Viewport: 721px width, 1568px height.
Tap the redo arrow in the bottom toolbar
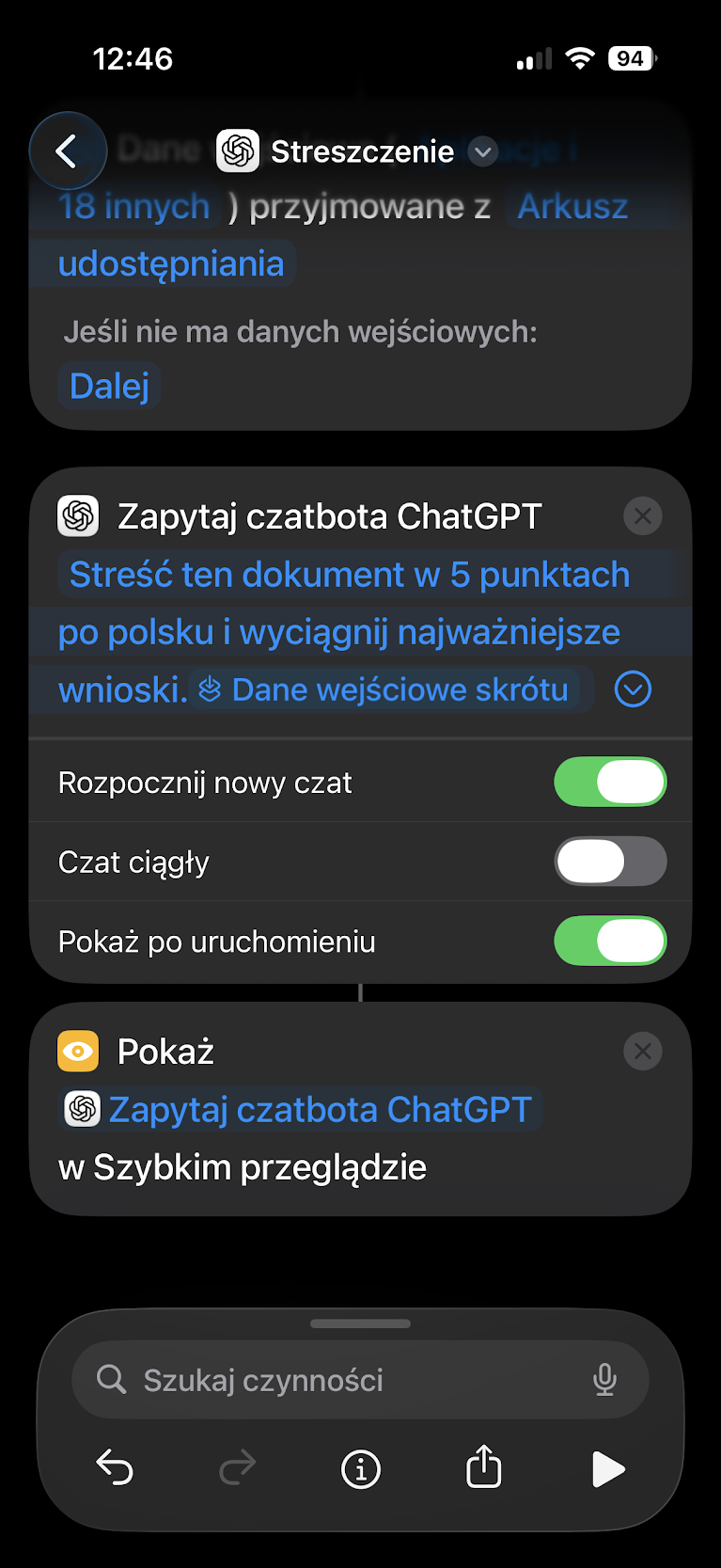(x=237, y=1467)
